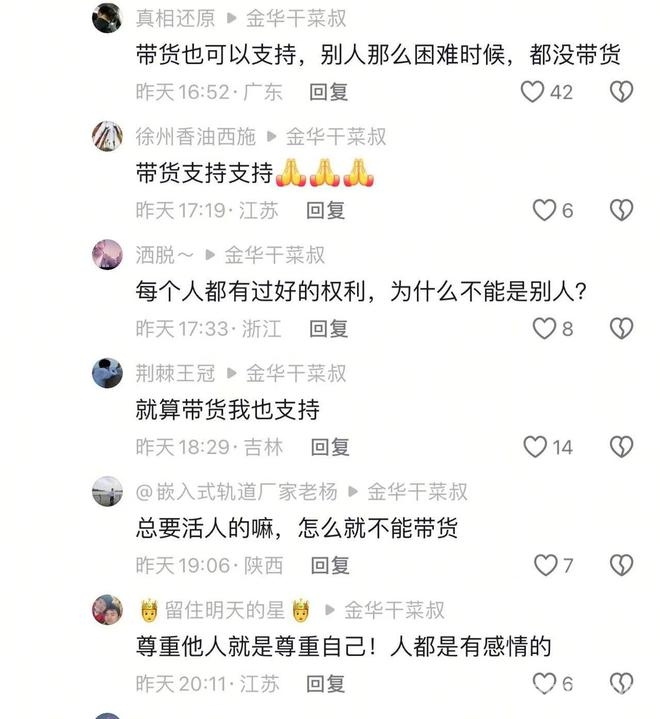Image resolution: width=660 pixels, height=719 pixels.
Task: Reply to 嵌入式轨道厂家老杨's comment
Action: pos(329,565)
